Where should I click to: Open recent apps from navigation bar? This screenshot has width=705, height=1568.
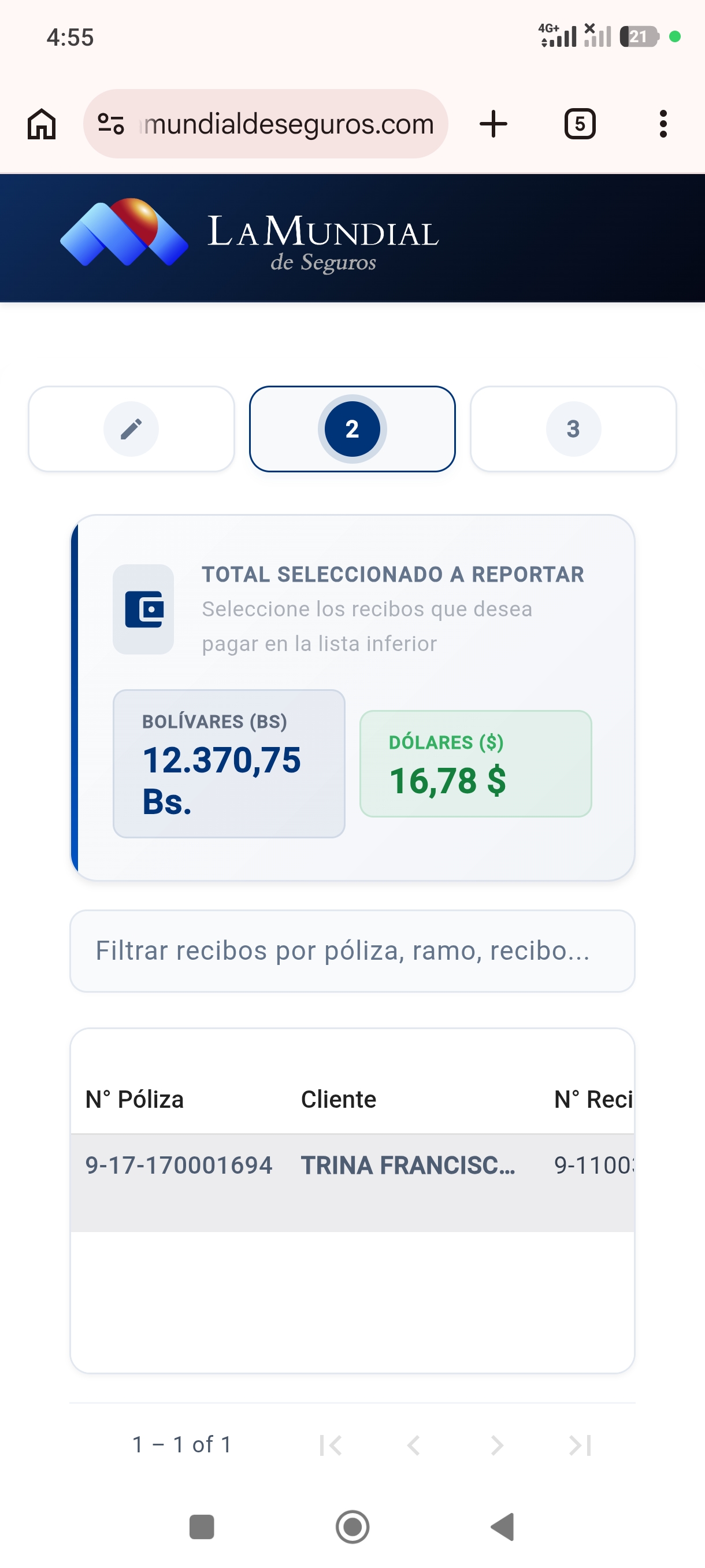pos(202,1526)
